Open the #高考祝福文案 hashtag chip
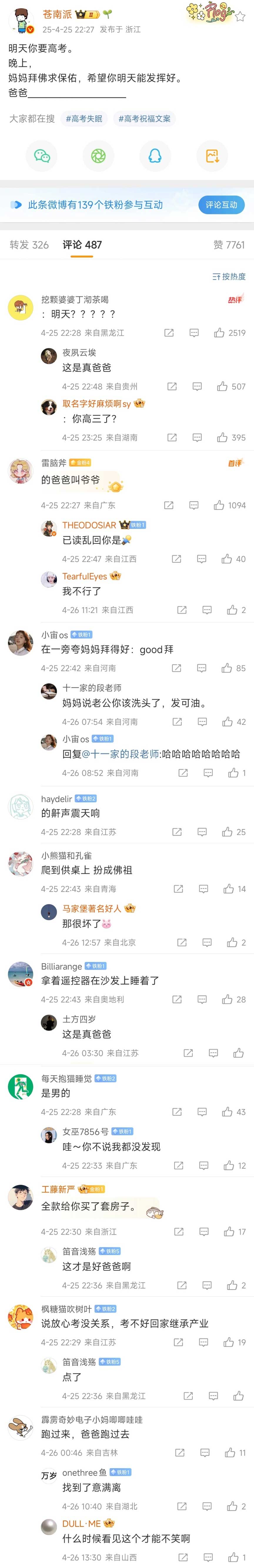The width and height of the screenshot is (254, 1568). coord(145,119)
